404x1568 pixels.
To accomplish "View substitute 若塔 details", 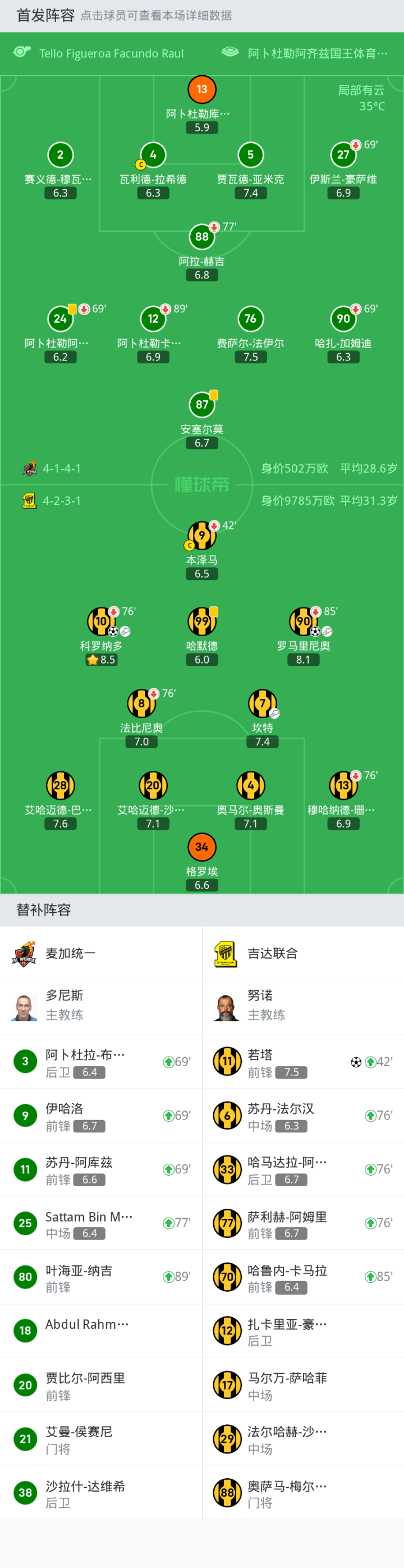I will pos(303,1062).
